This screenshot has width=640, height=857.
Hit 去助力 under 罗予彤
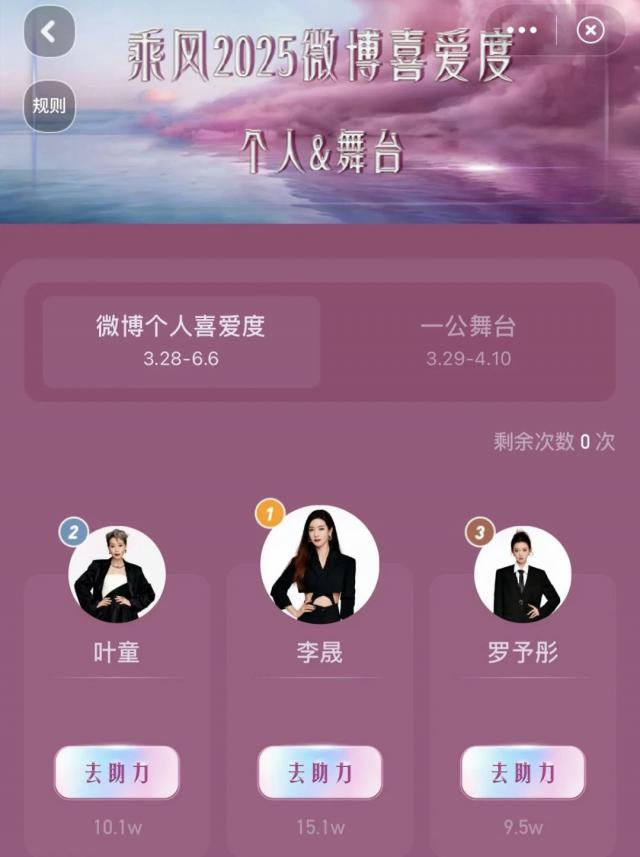[x=523, y=772]
